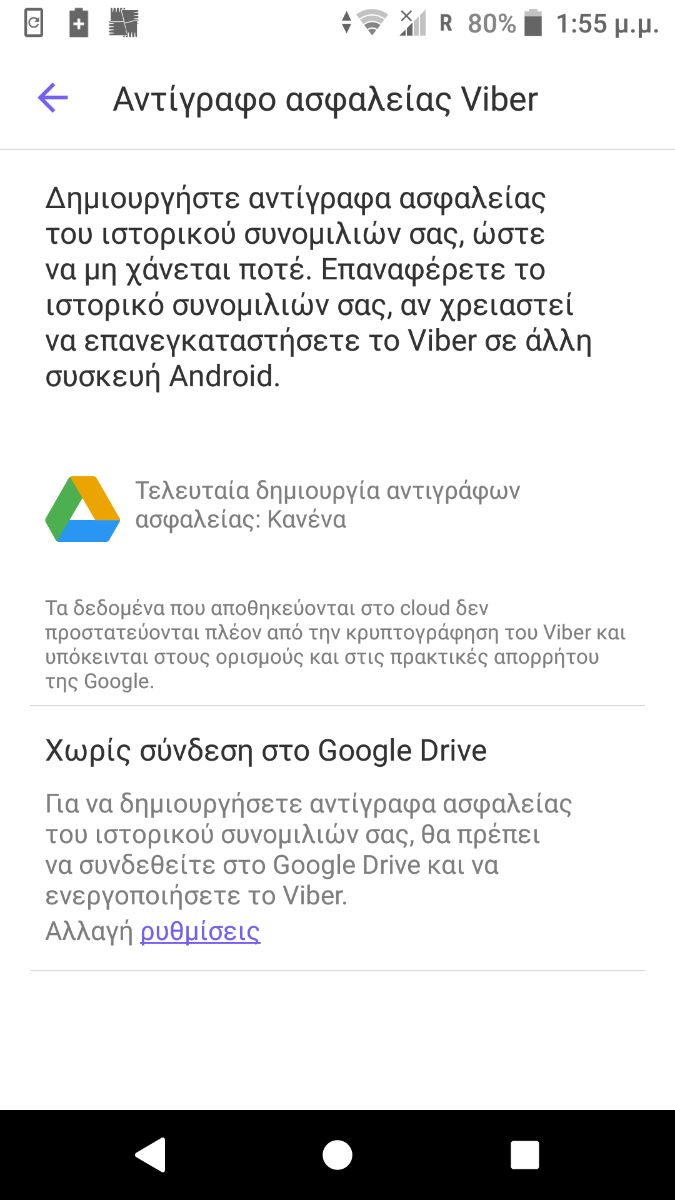The image size is (675, 1200).
Task: Open the recent apps view
Action: point(525,1154)
